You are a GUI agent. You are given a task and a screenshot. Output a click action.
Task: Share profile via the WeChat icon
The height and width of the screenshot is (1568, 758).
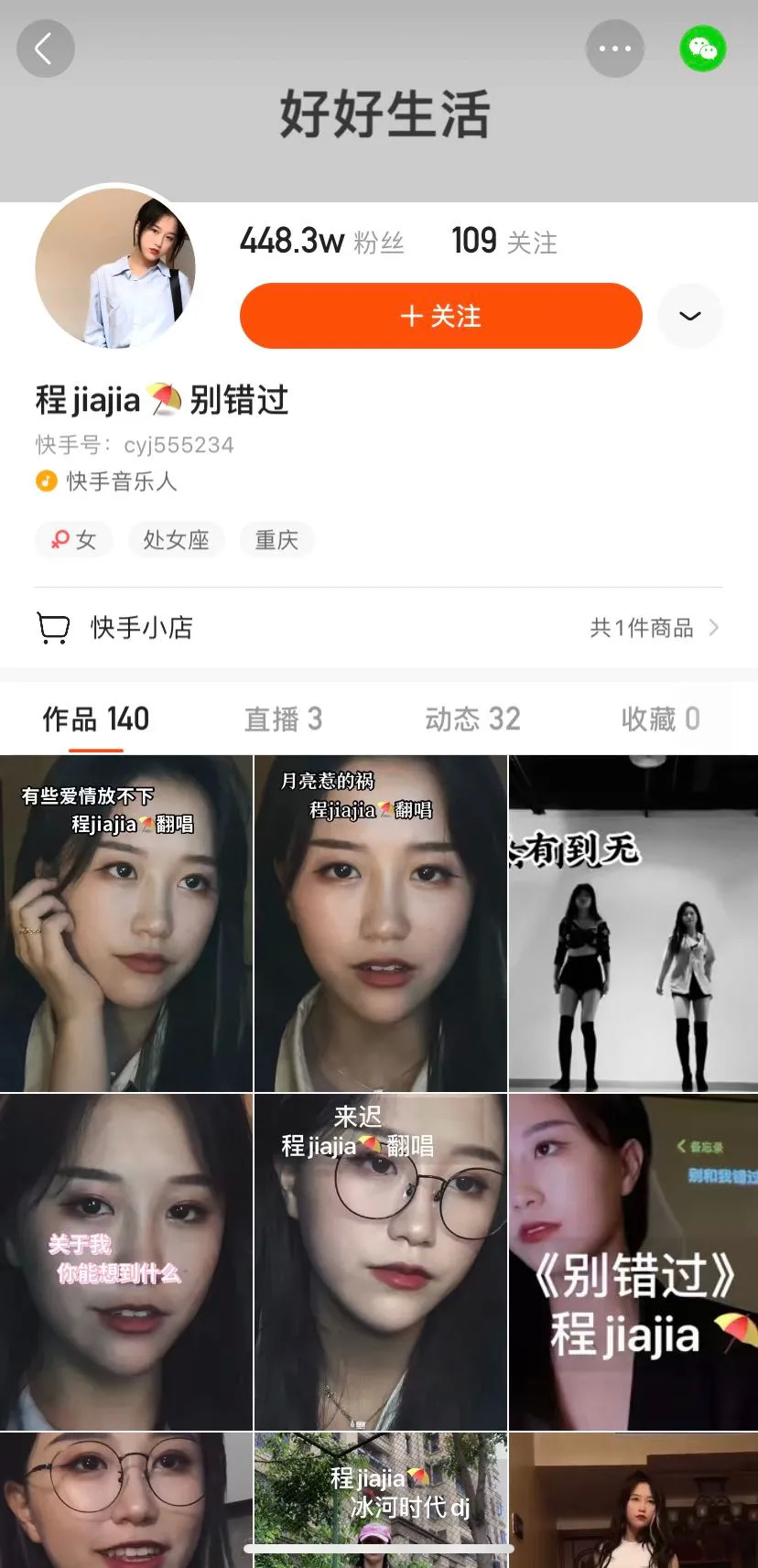click(x=702, y=49)
